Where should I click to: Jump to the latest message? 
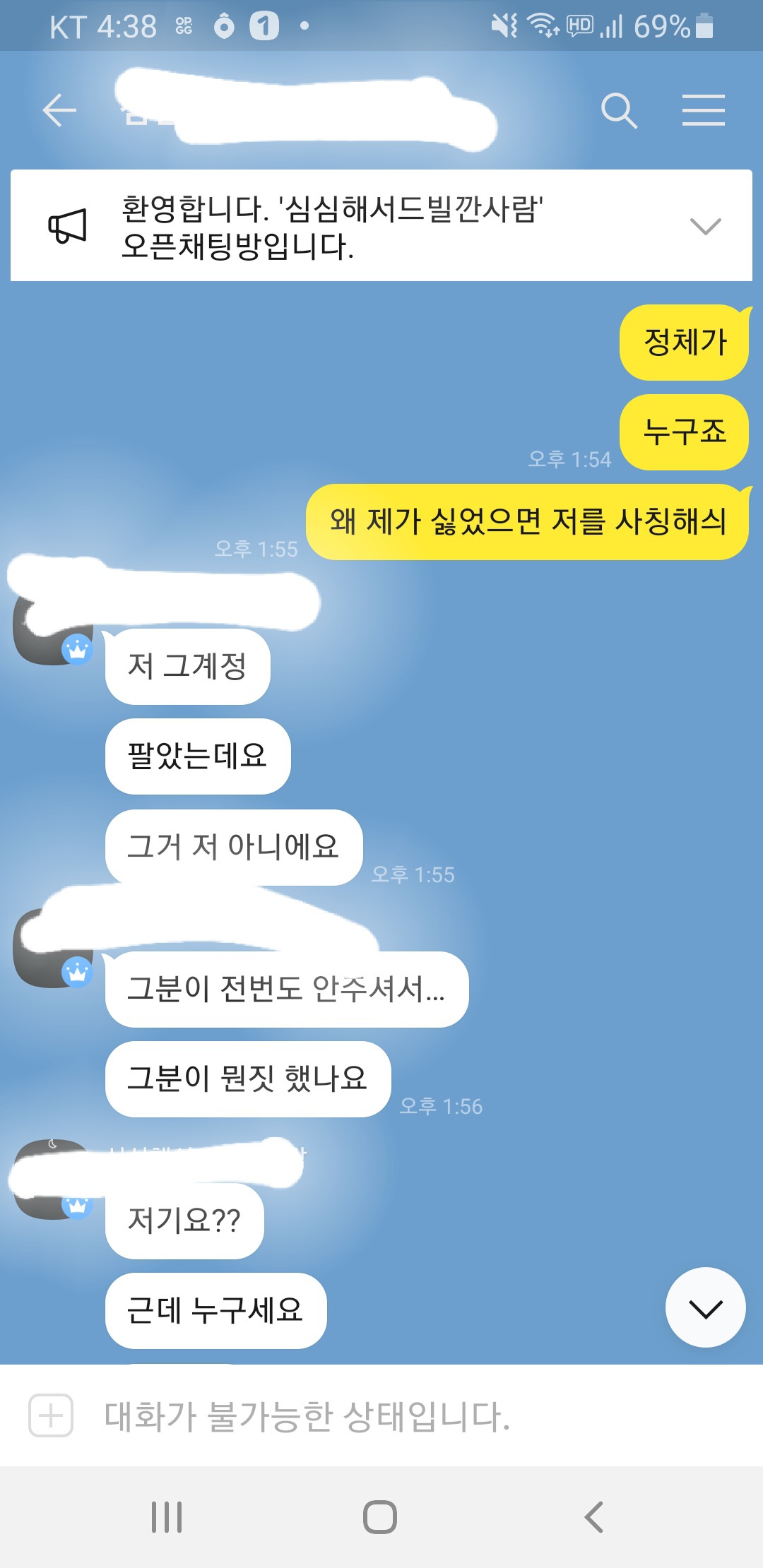[x=705, y=1308]
